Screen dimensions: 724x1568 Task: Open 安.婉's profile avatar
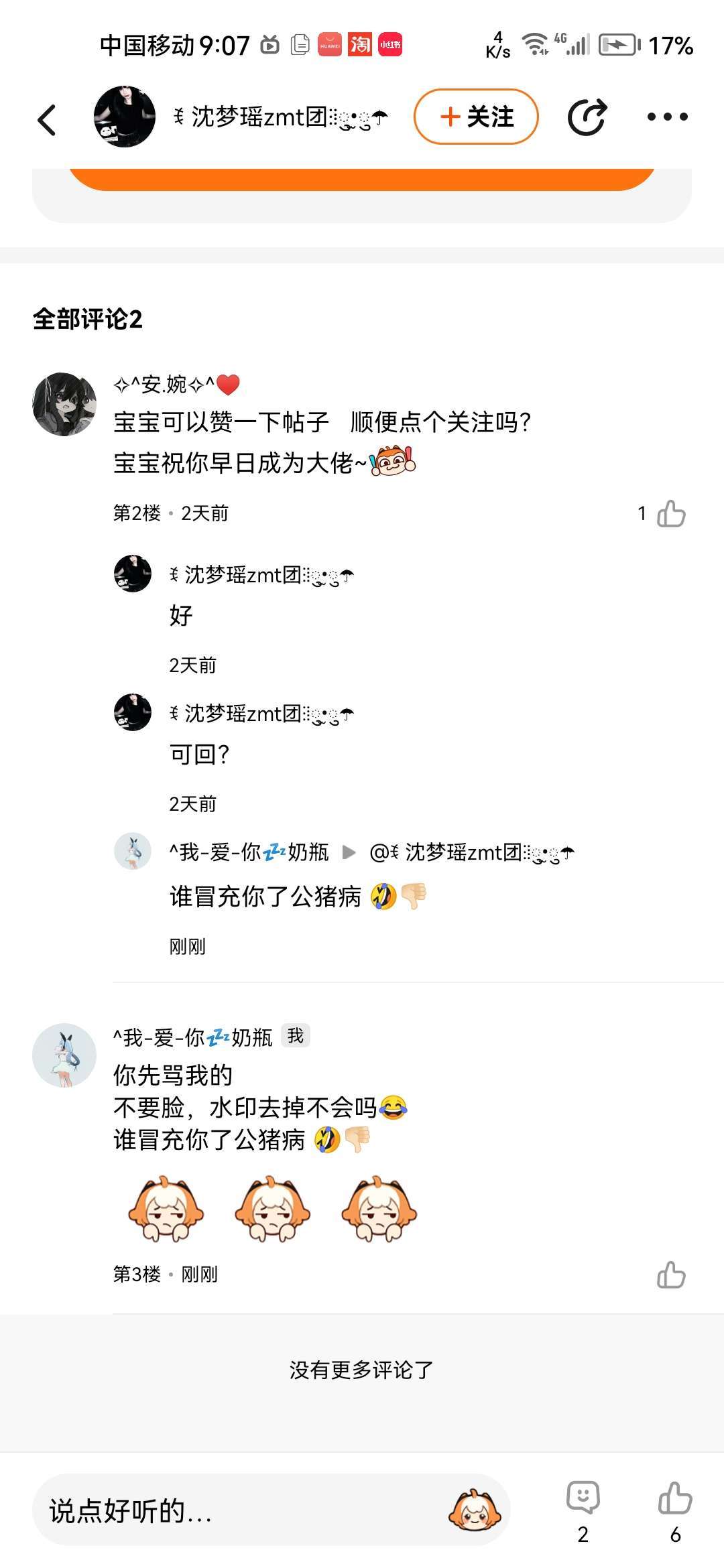pos(64,404)
